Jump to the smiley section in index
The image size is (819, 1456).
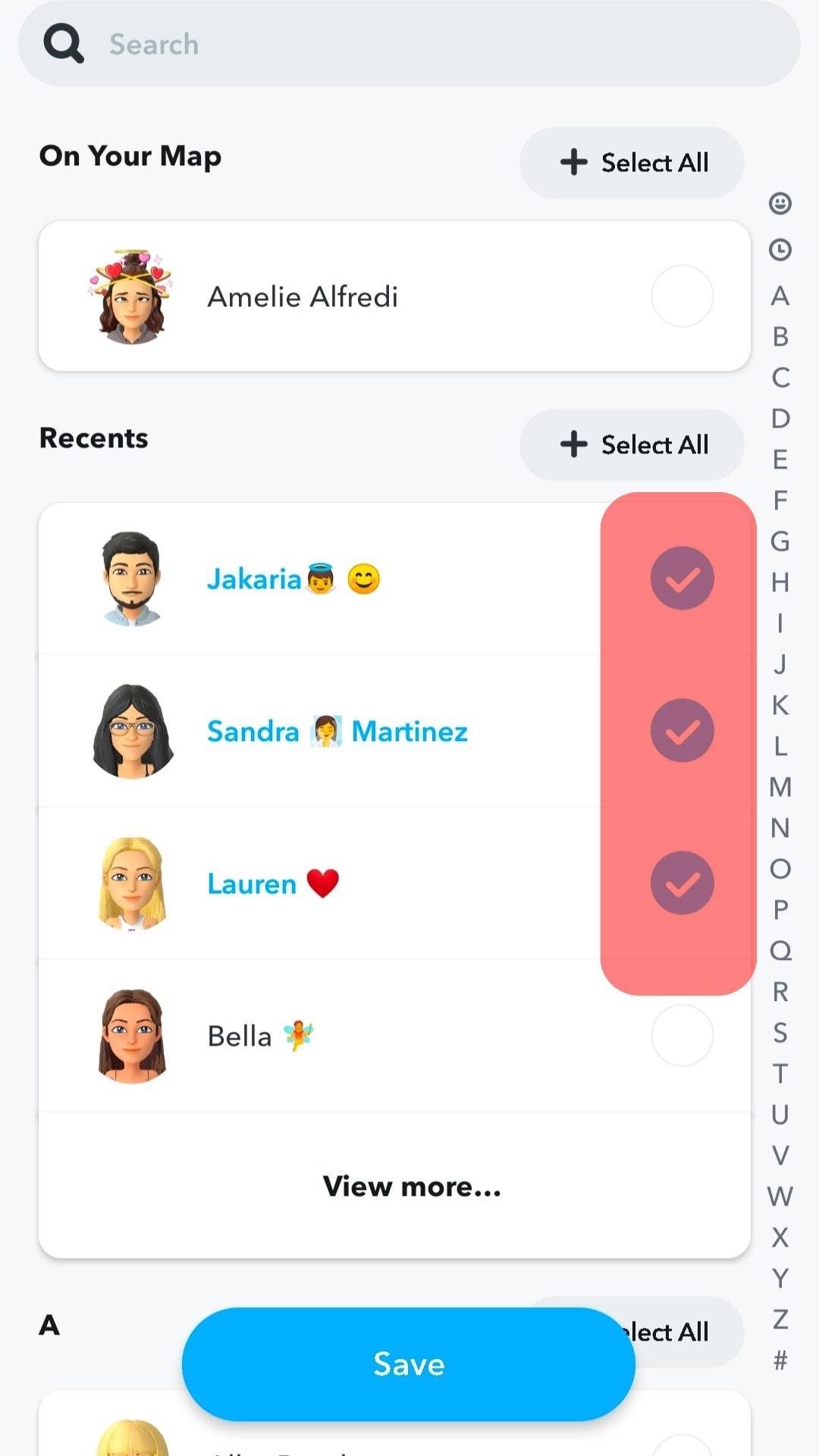[x=780, y=203]
